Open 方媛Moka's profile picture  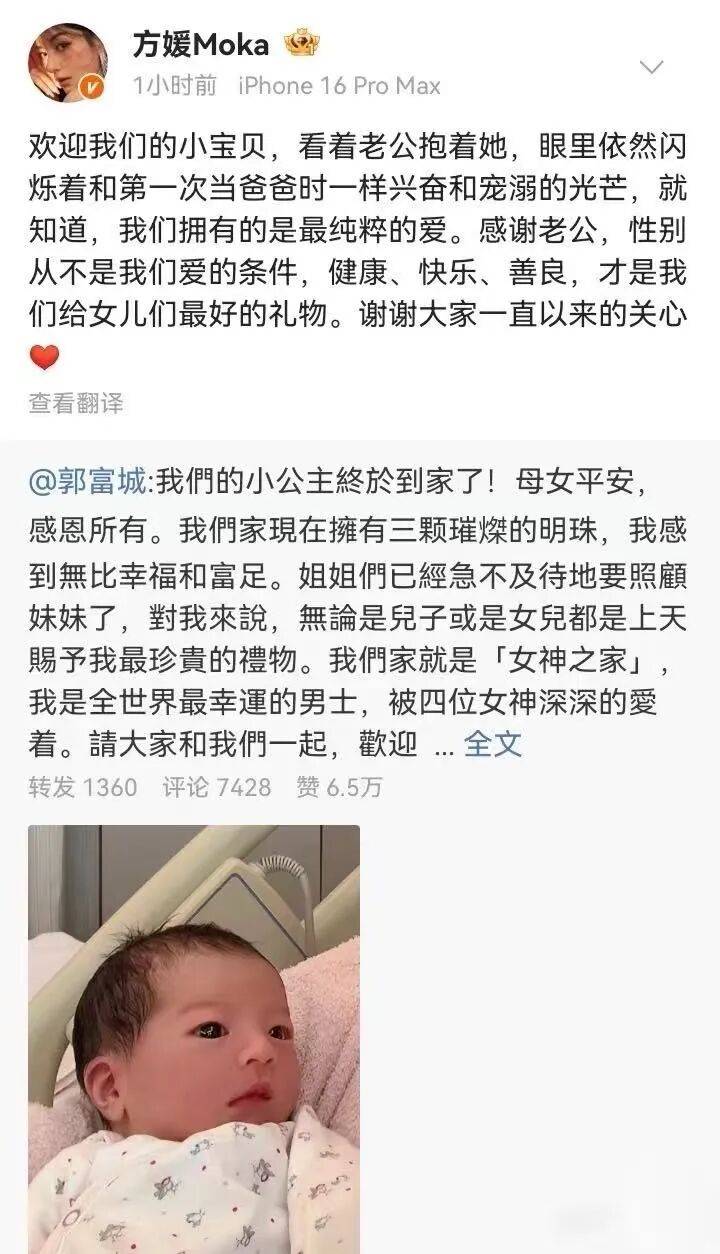click(x=67, y=63)
